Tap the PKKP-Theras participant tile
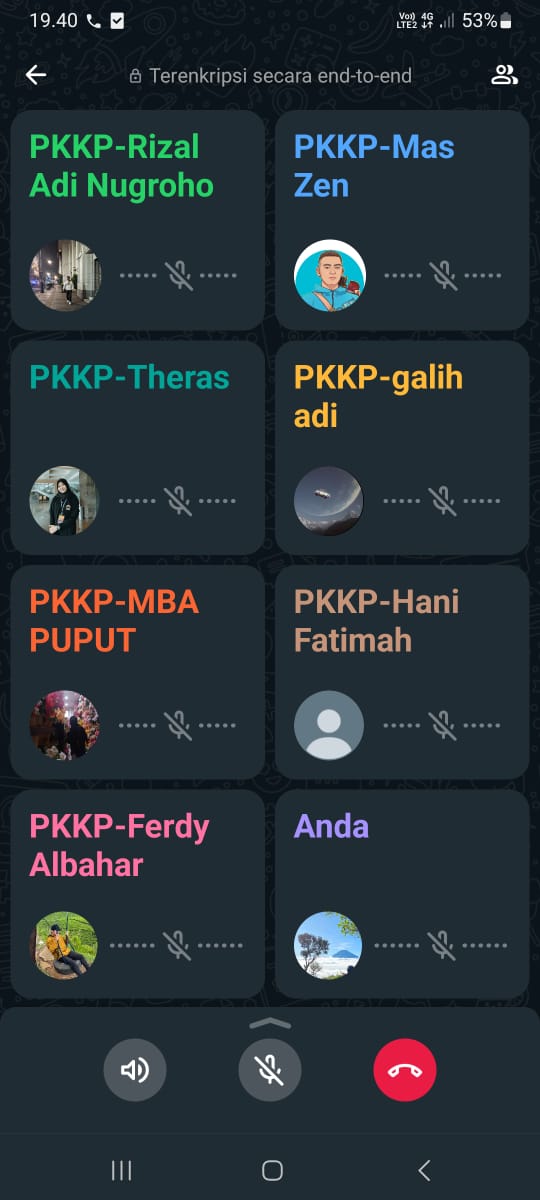This screenshot has height=1200, width=540. tap(138, 447)
